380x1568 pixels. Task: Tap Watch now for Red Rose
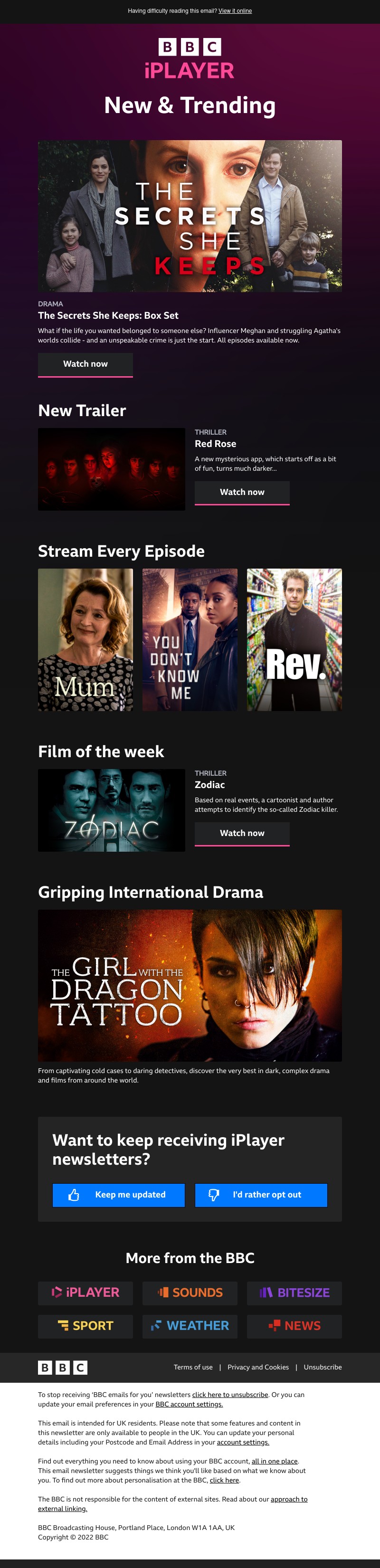click(242, 493)
